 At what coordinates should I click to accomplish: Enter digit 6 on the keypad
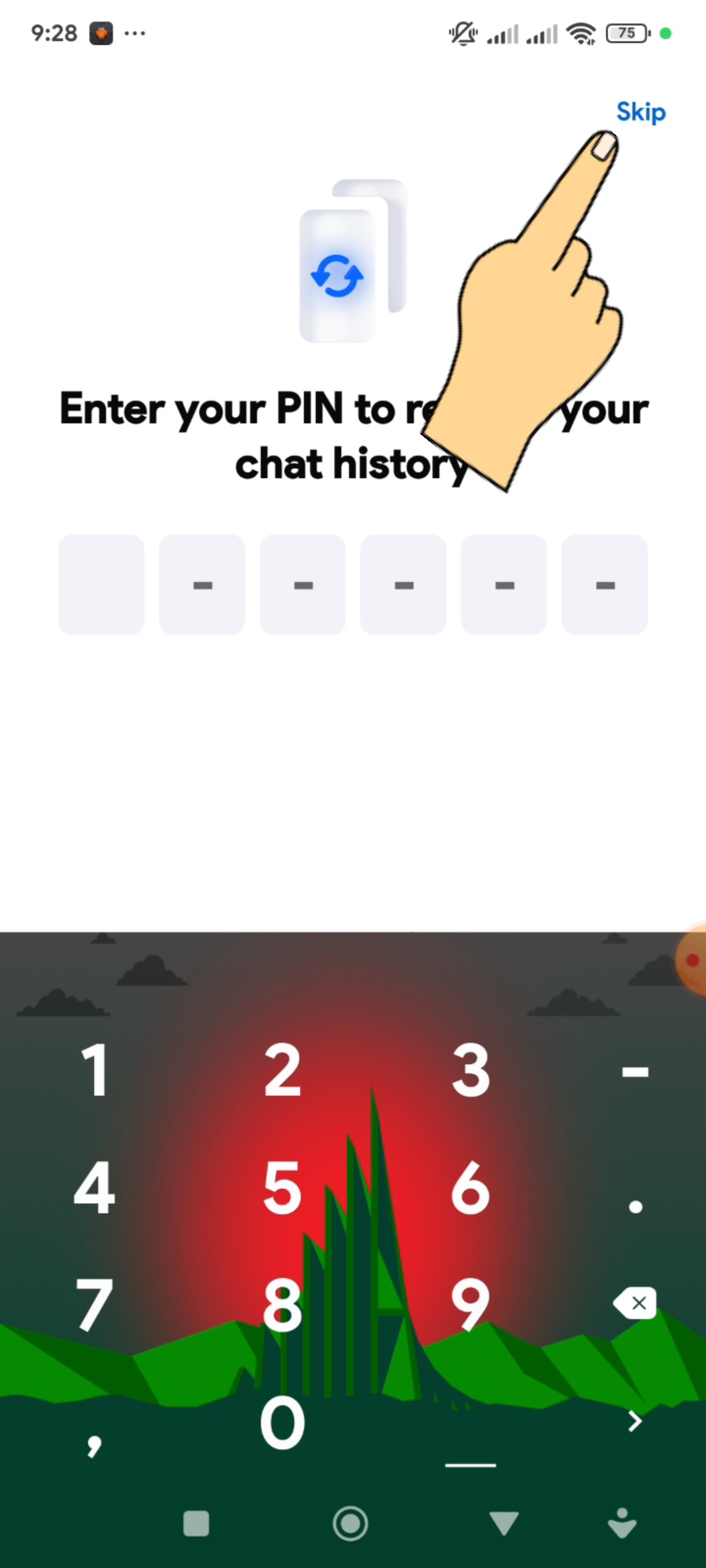tap(471, 1188)
